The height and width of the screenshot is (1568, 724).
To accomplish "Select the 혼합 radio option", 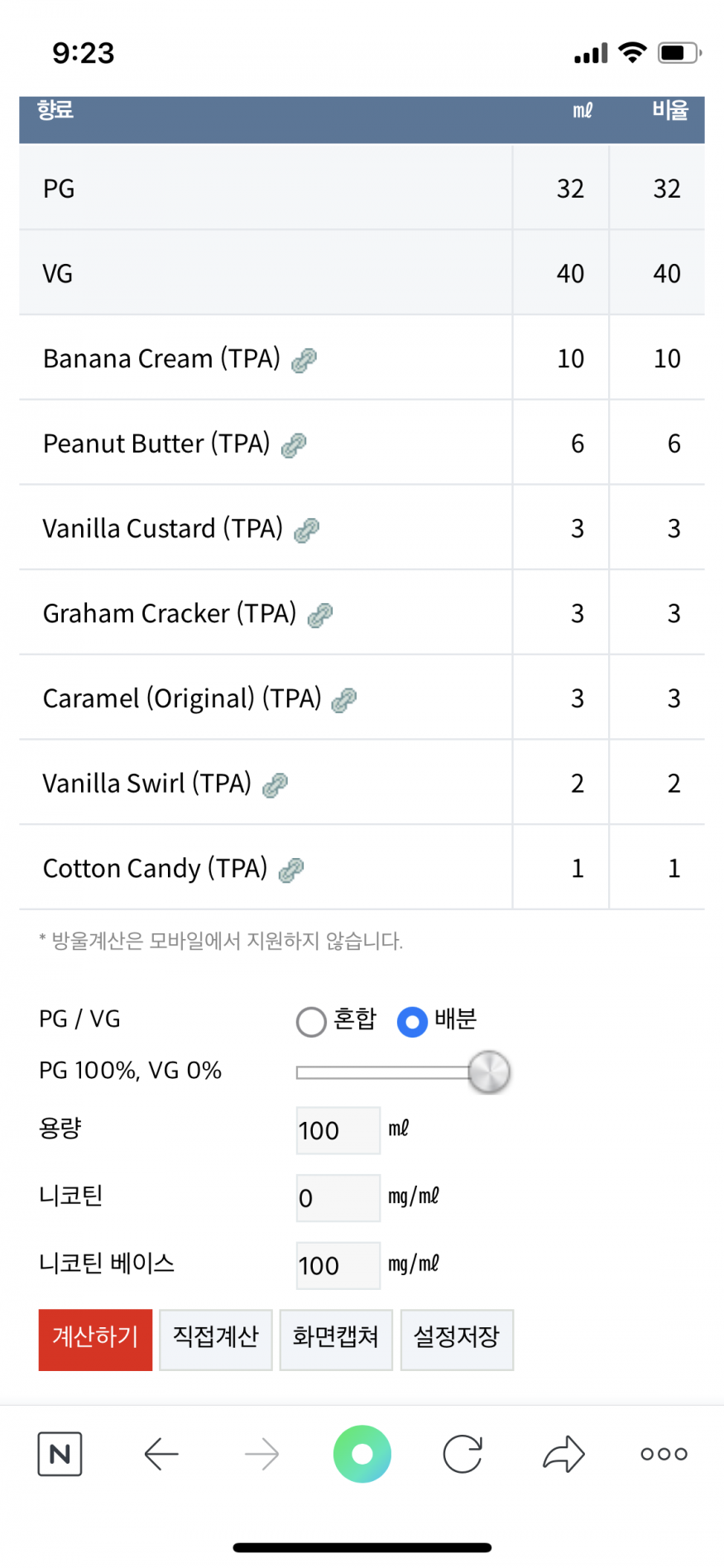I will pos(311,1021).
